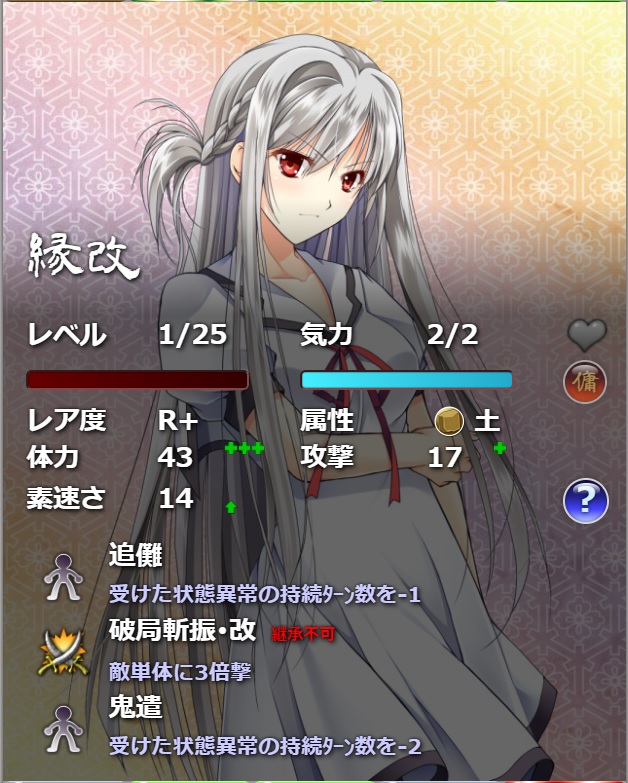Screen dimensions: 628x783
Task: Tap the red 傭 mercenary button
Action: coord(585,382)
